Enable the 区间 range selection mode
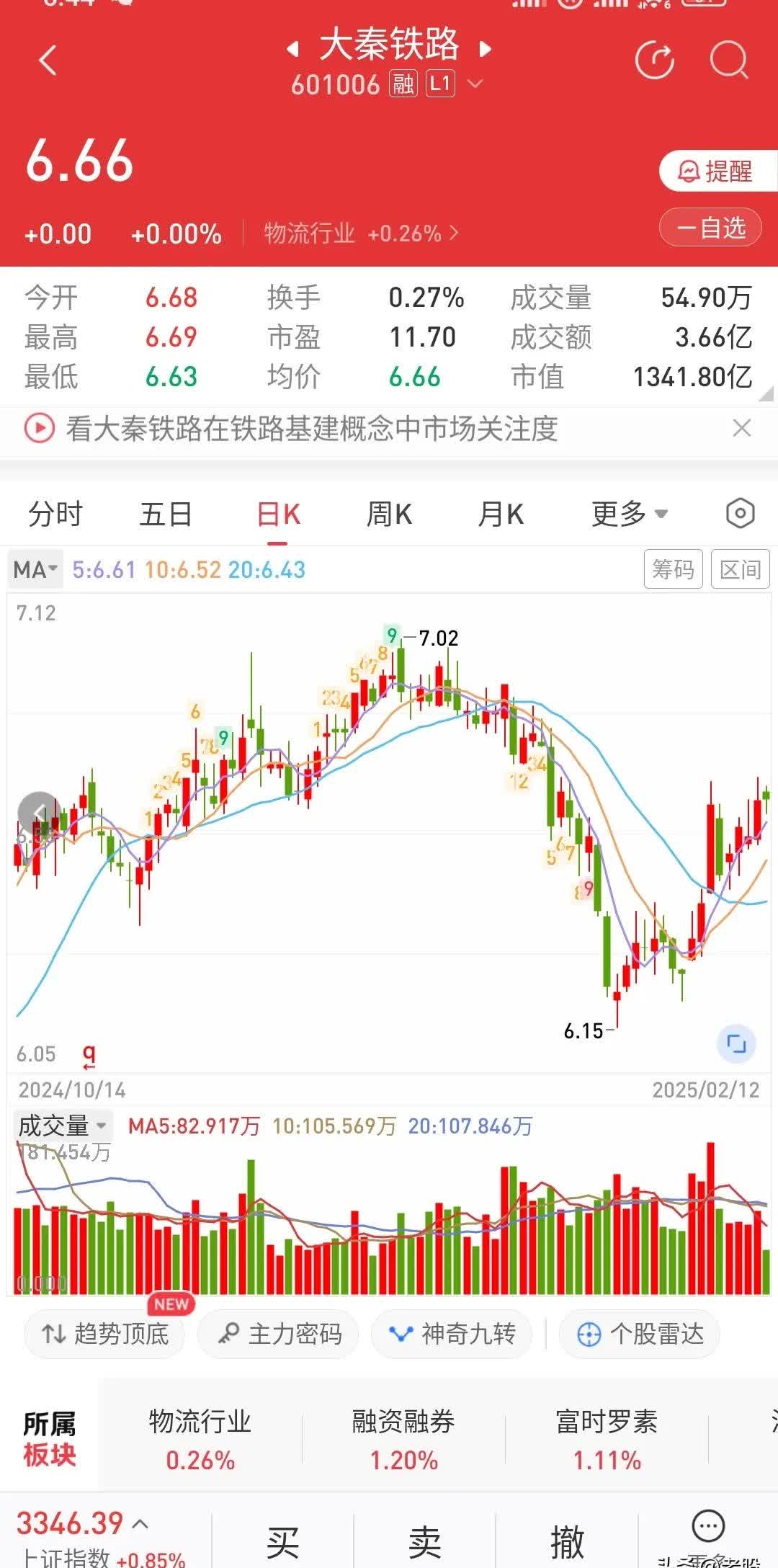 [x=741, y=569]
